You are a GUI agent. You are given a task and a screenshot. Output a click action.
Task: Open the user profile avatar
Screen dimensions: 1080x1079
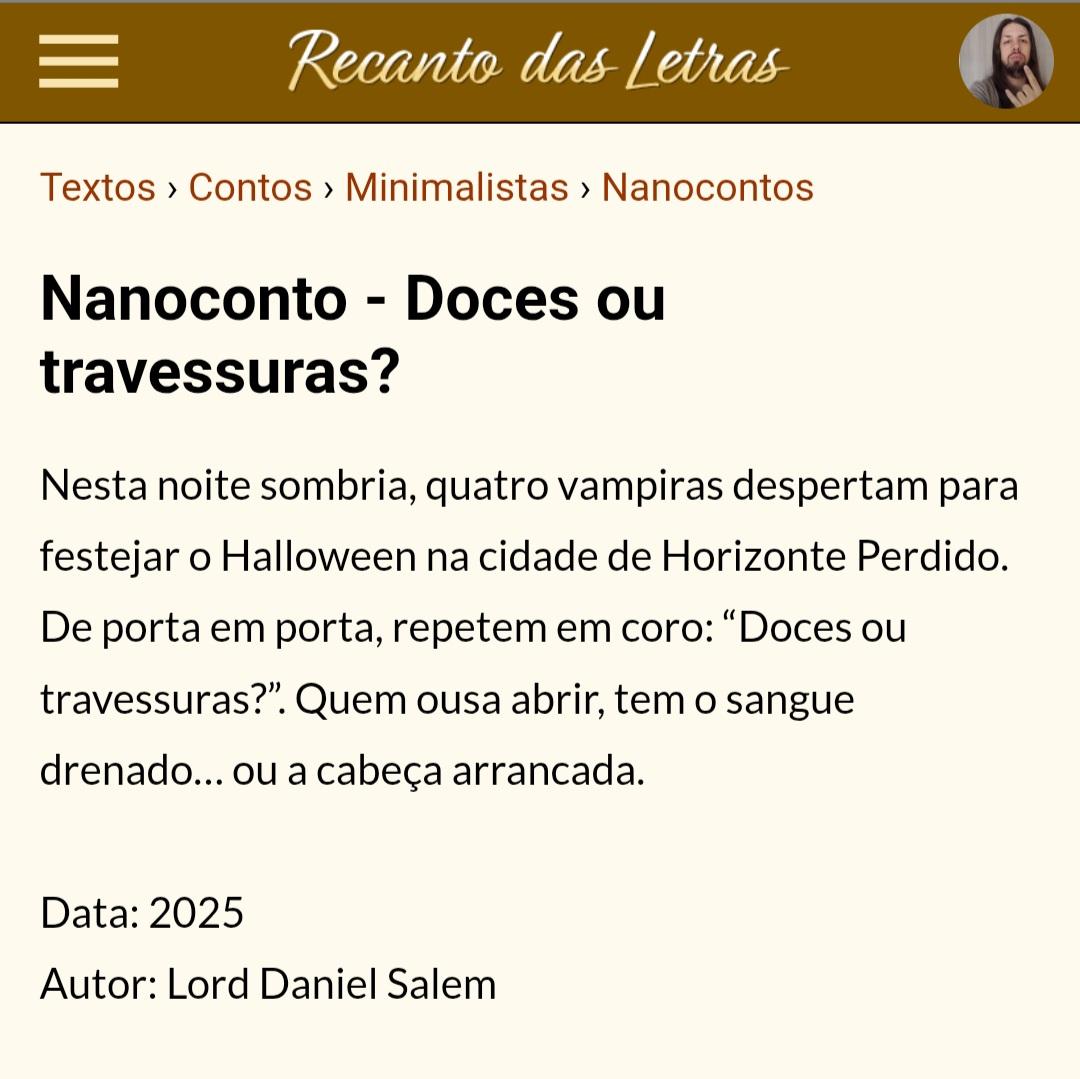[x=1005, y=61]
